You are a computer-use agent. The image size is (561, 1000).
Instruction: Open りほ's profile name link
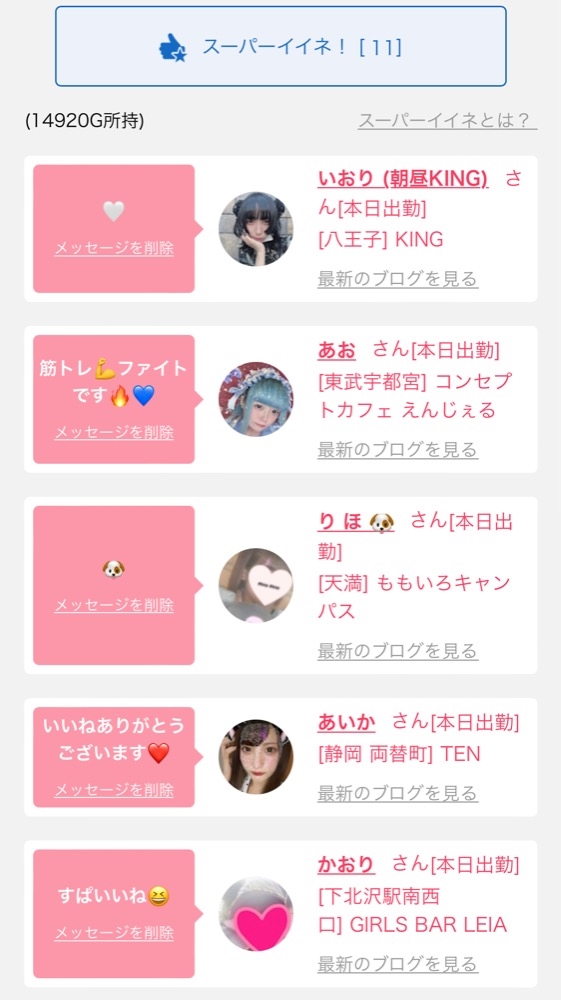356,522
